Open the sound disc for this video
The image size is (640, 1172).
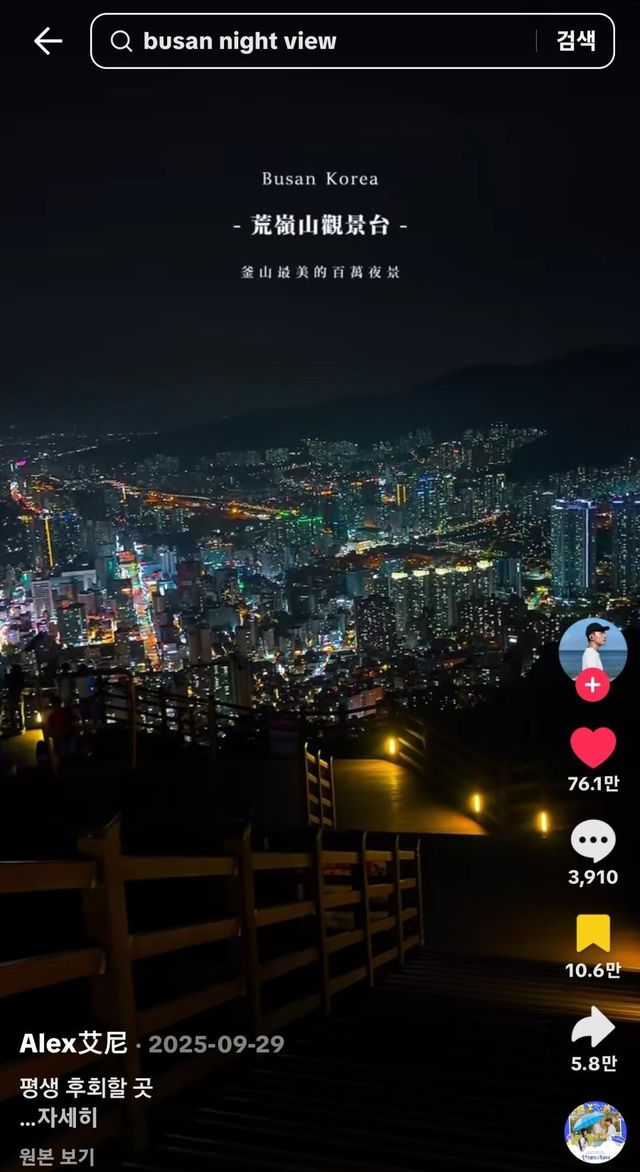595,1132
